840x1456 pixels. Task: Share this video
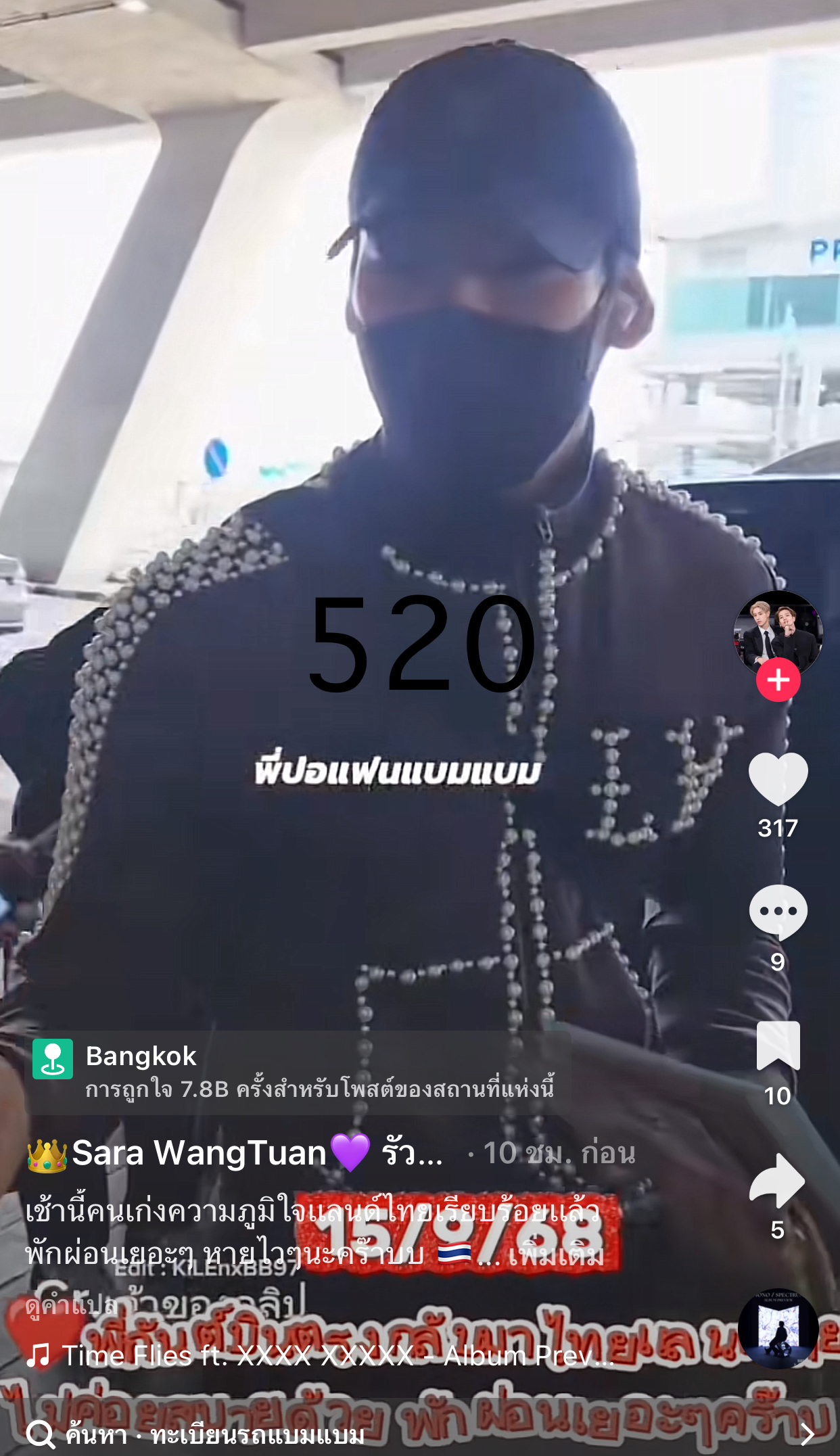tap(778, 1180)
